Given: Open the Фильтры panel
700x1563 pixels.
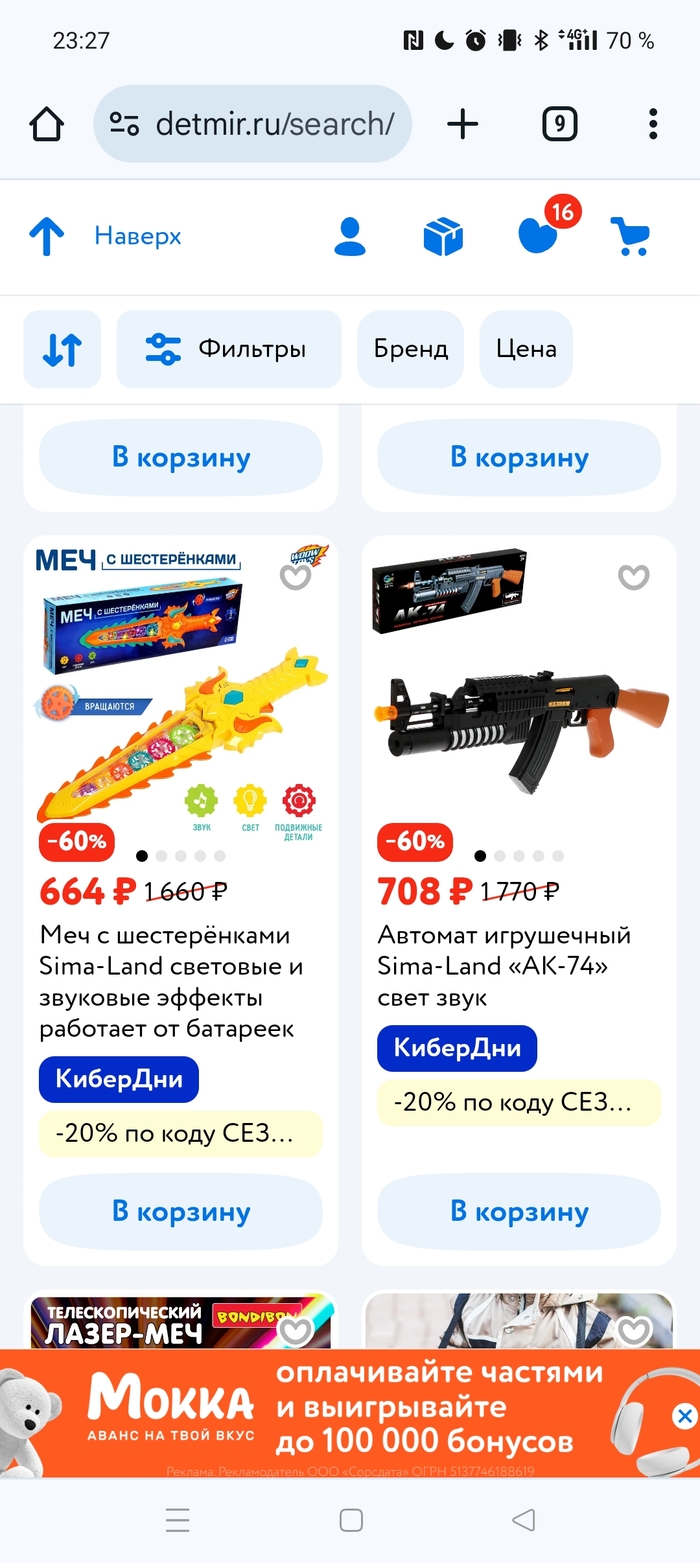Looking at the screenshot, I should pos(229,349).
